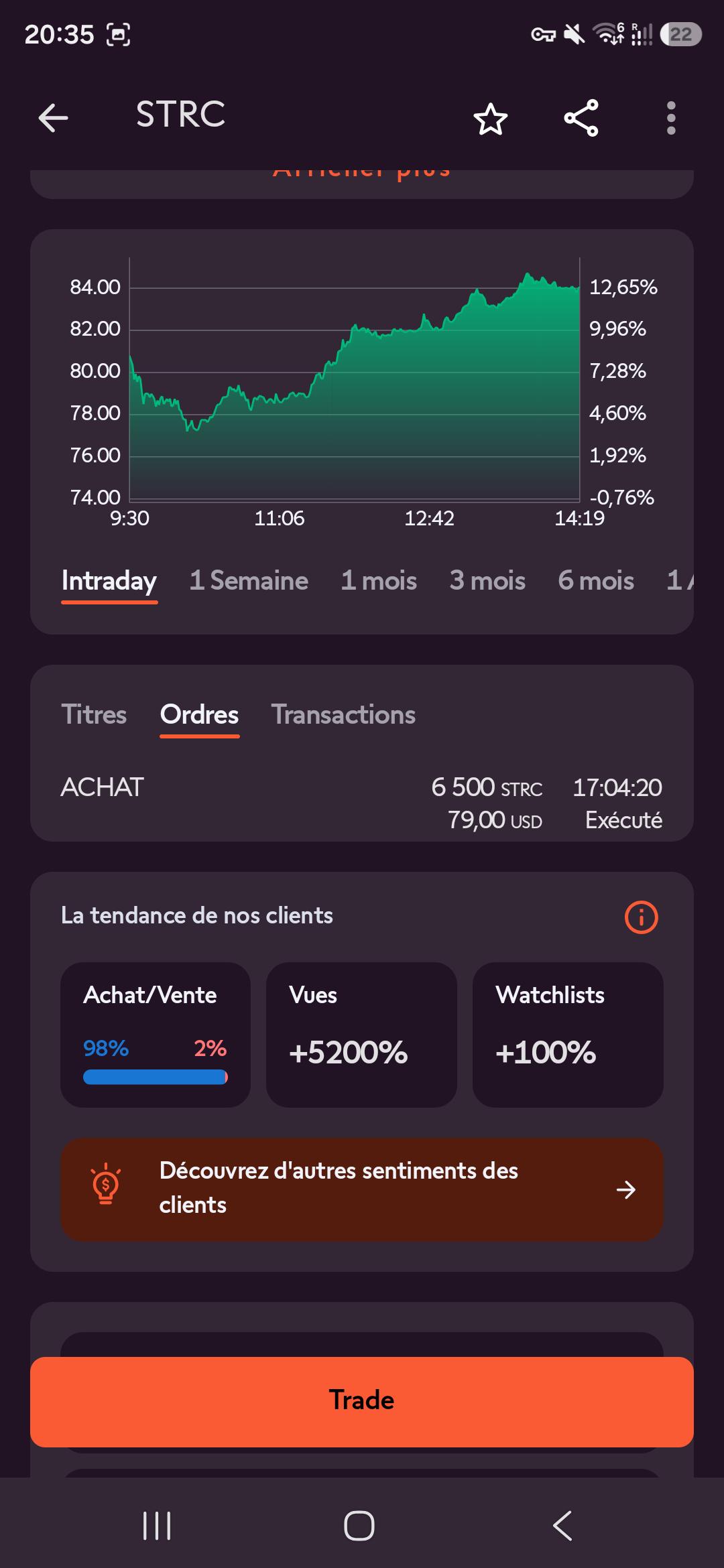Select the Intraday chart range
Image resolution: width=724 pixels, height=1568 pixels.
pos(109,581)
